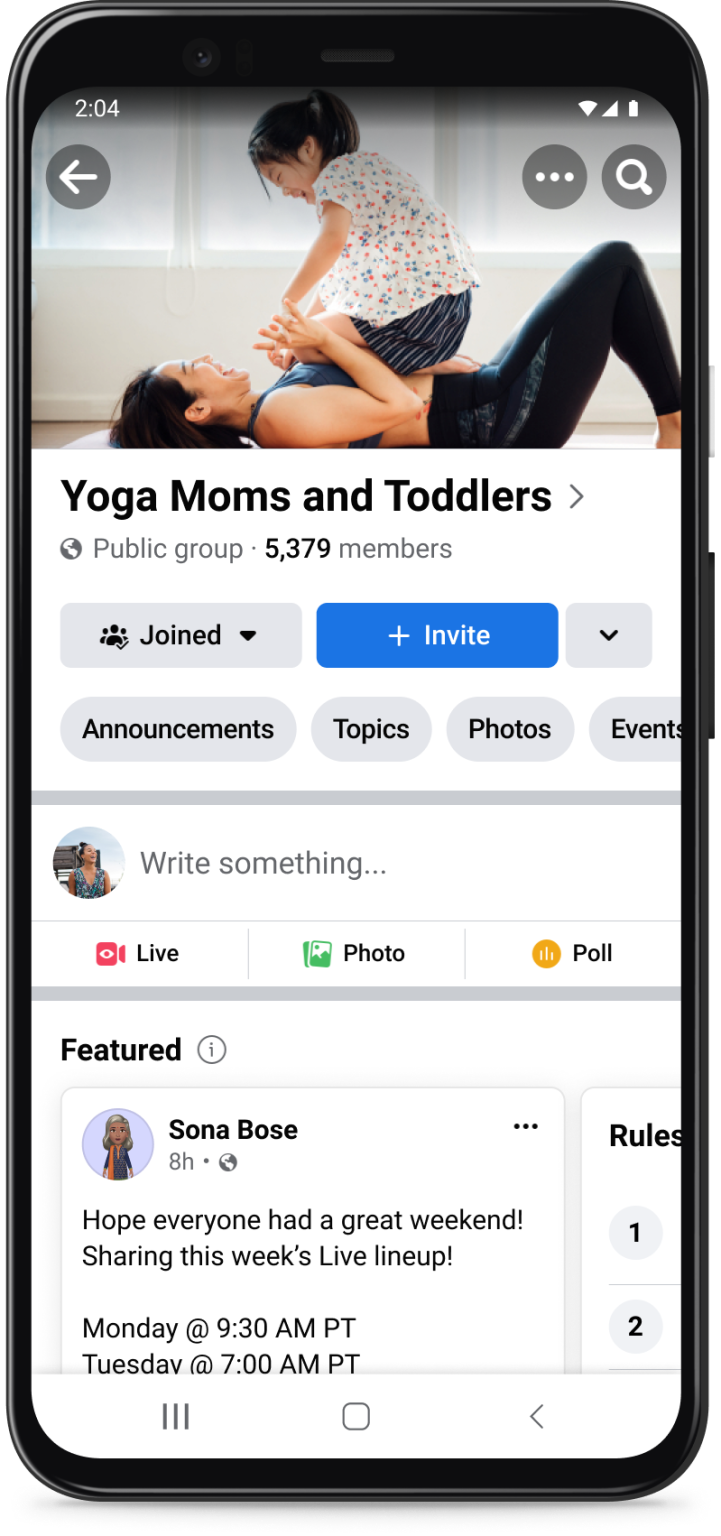Image resolution: width=721 pixels, height=1536 pixels.
Task: Open the group's three-dot options menu
Action: (x=554, y=177)
